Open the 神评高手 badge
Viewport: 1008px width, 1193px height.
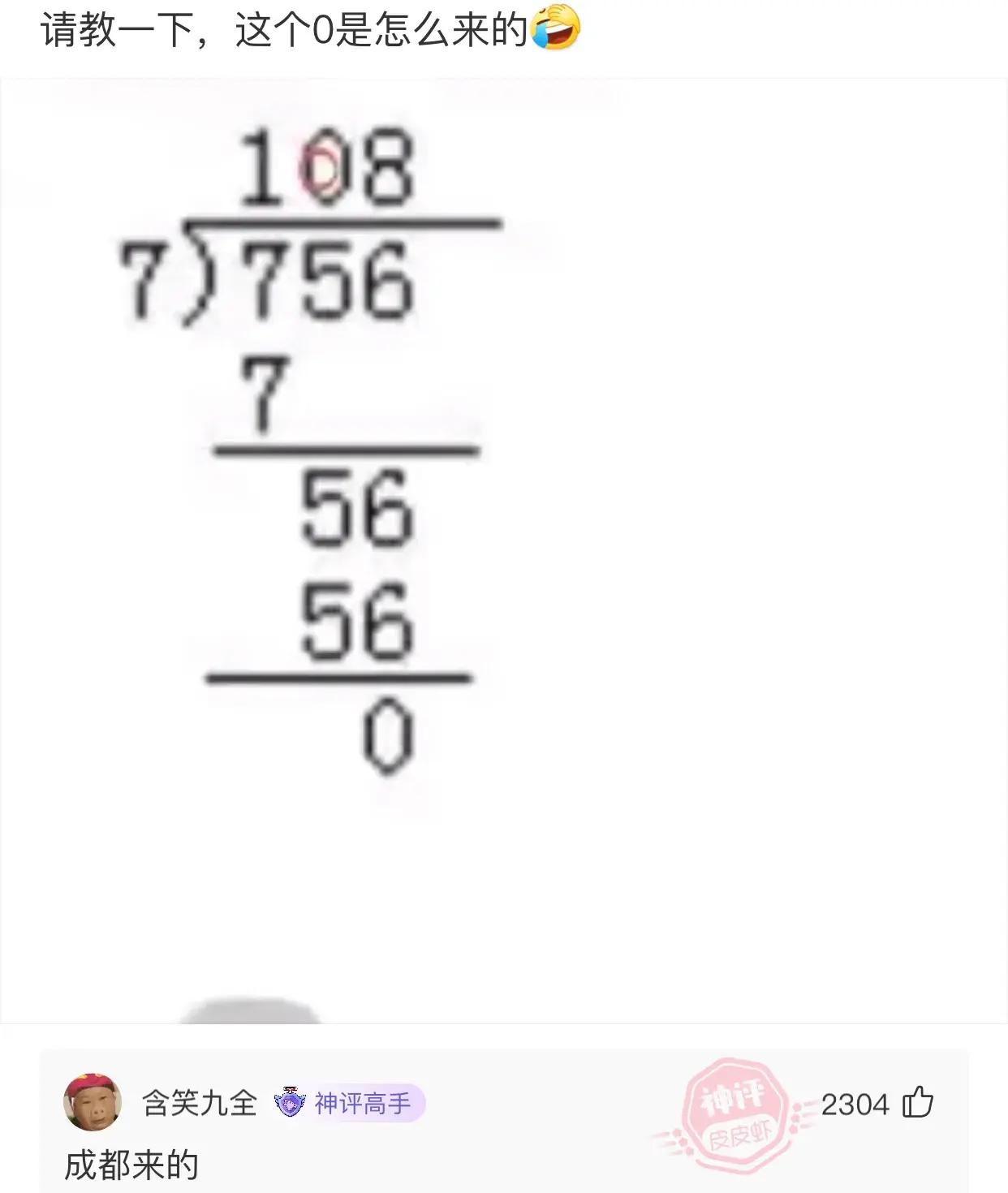[350, 1103]
